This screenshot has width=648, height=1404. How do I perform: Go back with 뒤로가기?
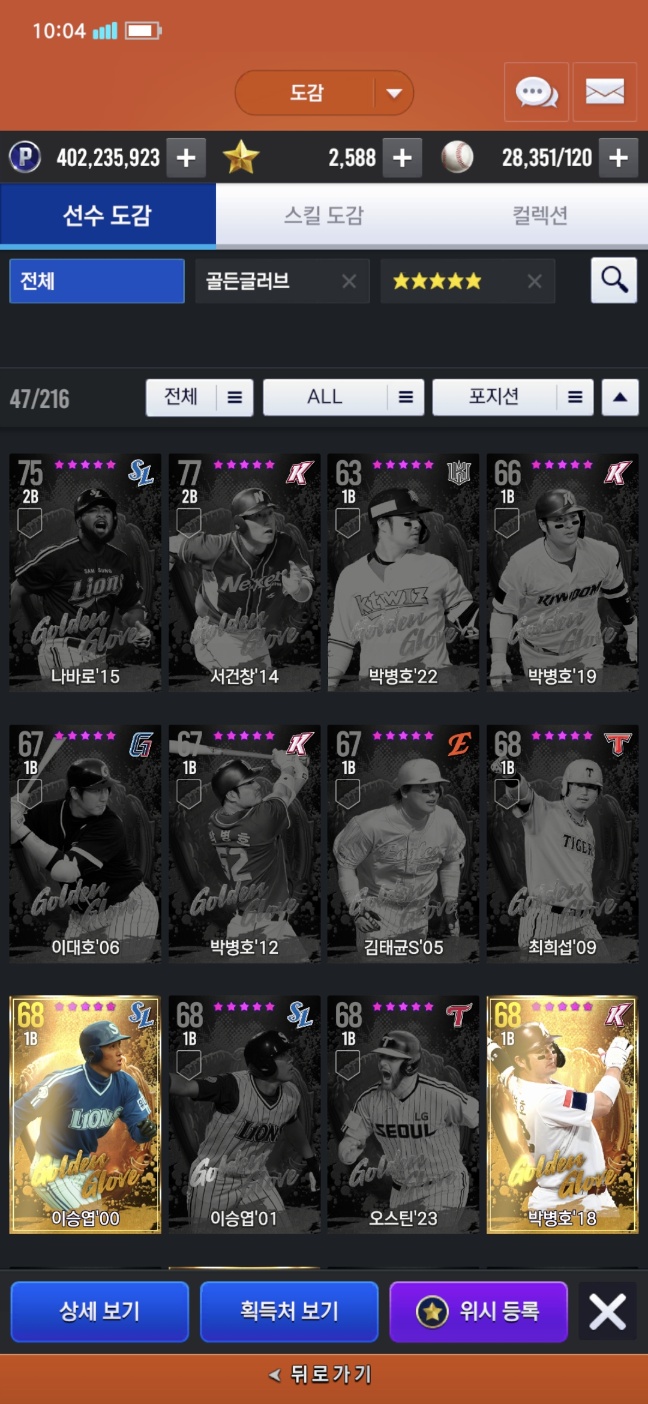pyautogui.click(x=324, y=1375)
